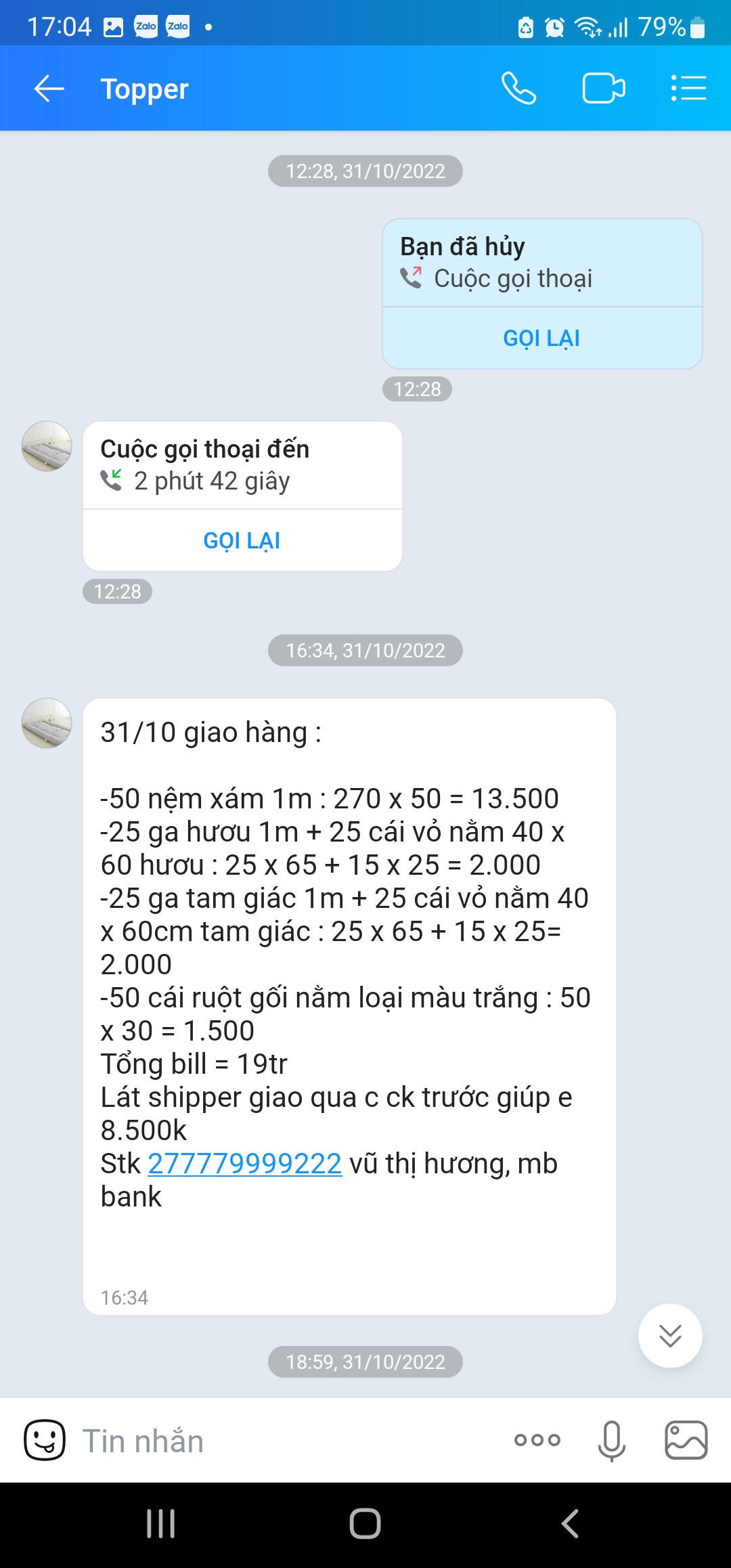Start a voice call with Topper

pyautogui.click(x=518, y=89)
